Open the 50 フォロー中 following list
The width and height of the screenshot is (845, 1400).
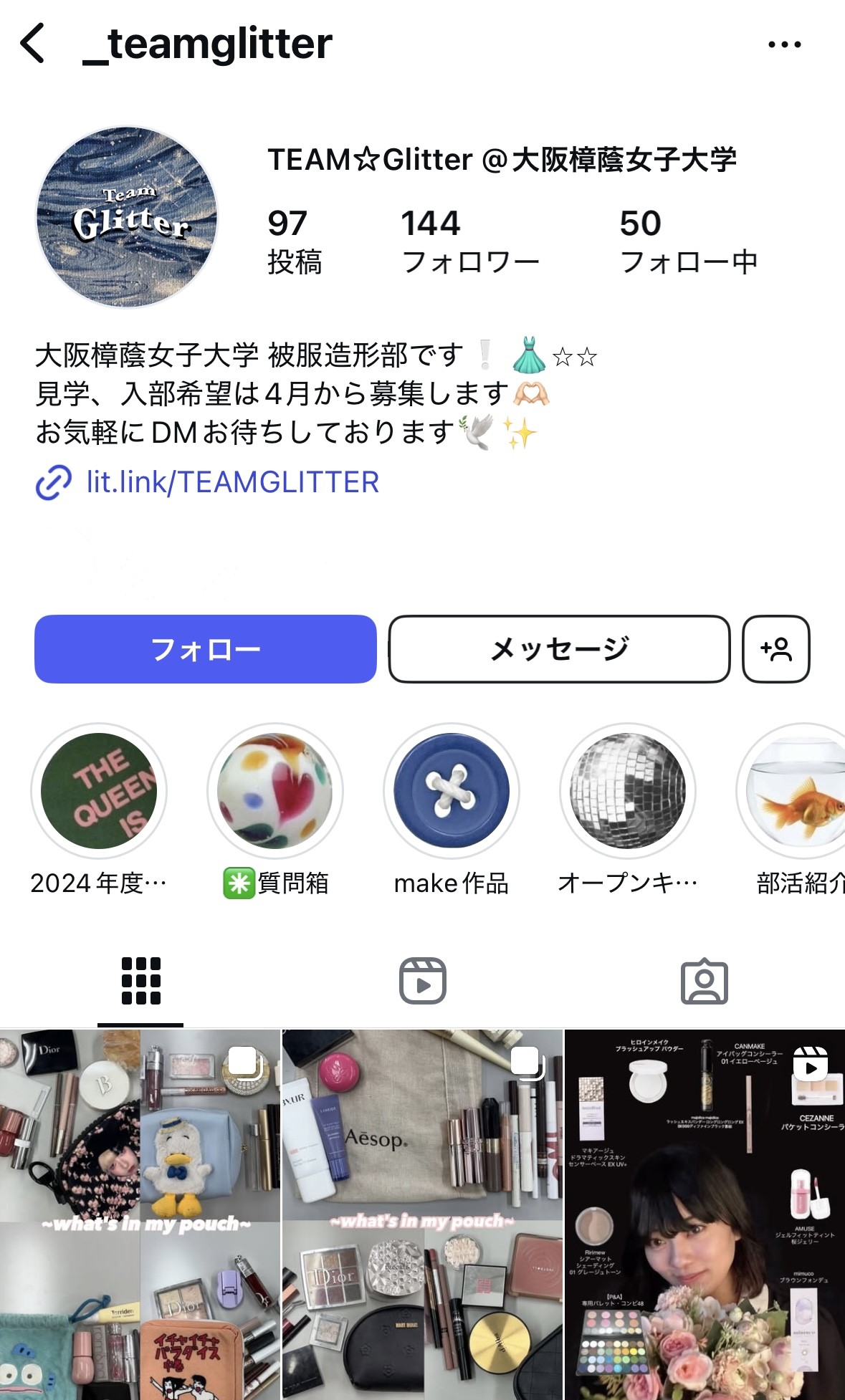pos(688,241)
